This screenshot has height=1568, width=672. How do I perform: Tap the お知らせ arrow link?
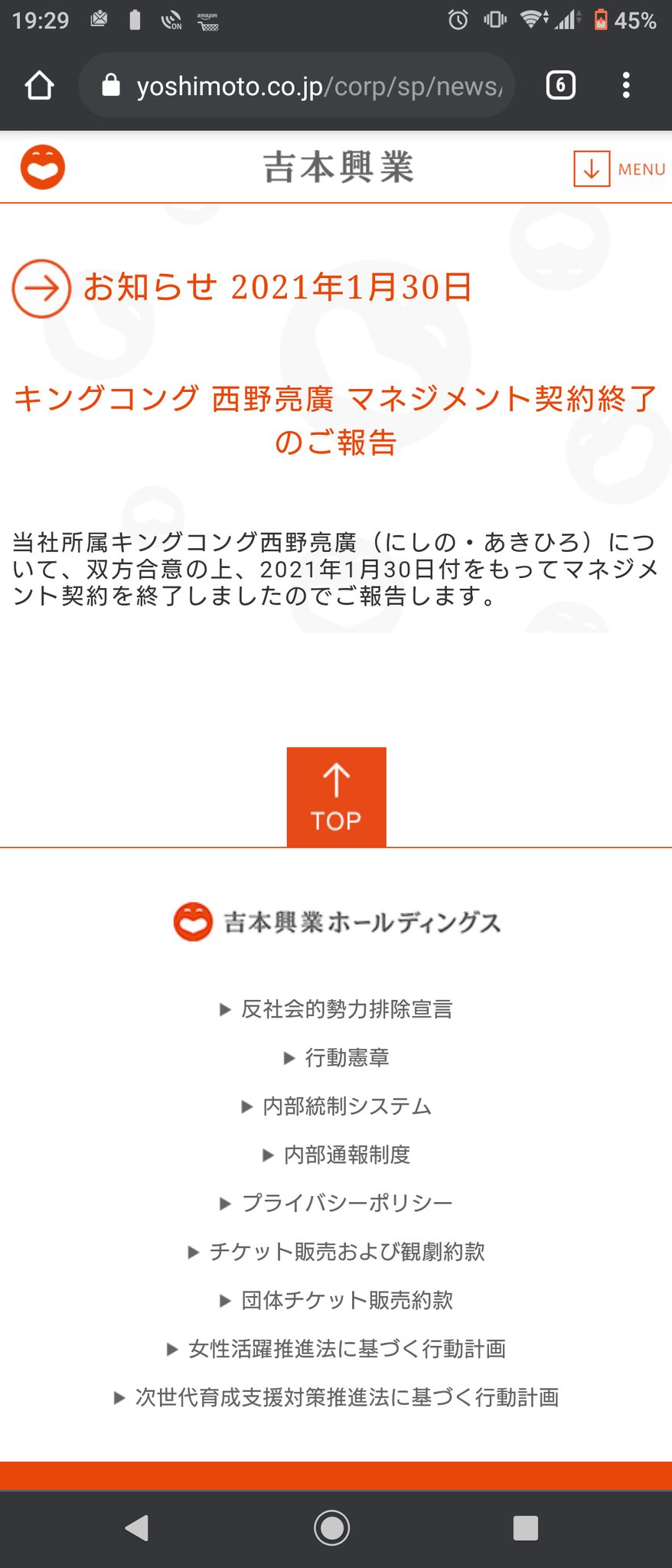(x=41, y=288)
